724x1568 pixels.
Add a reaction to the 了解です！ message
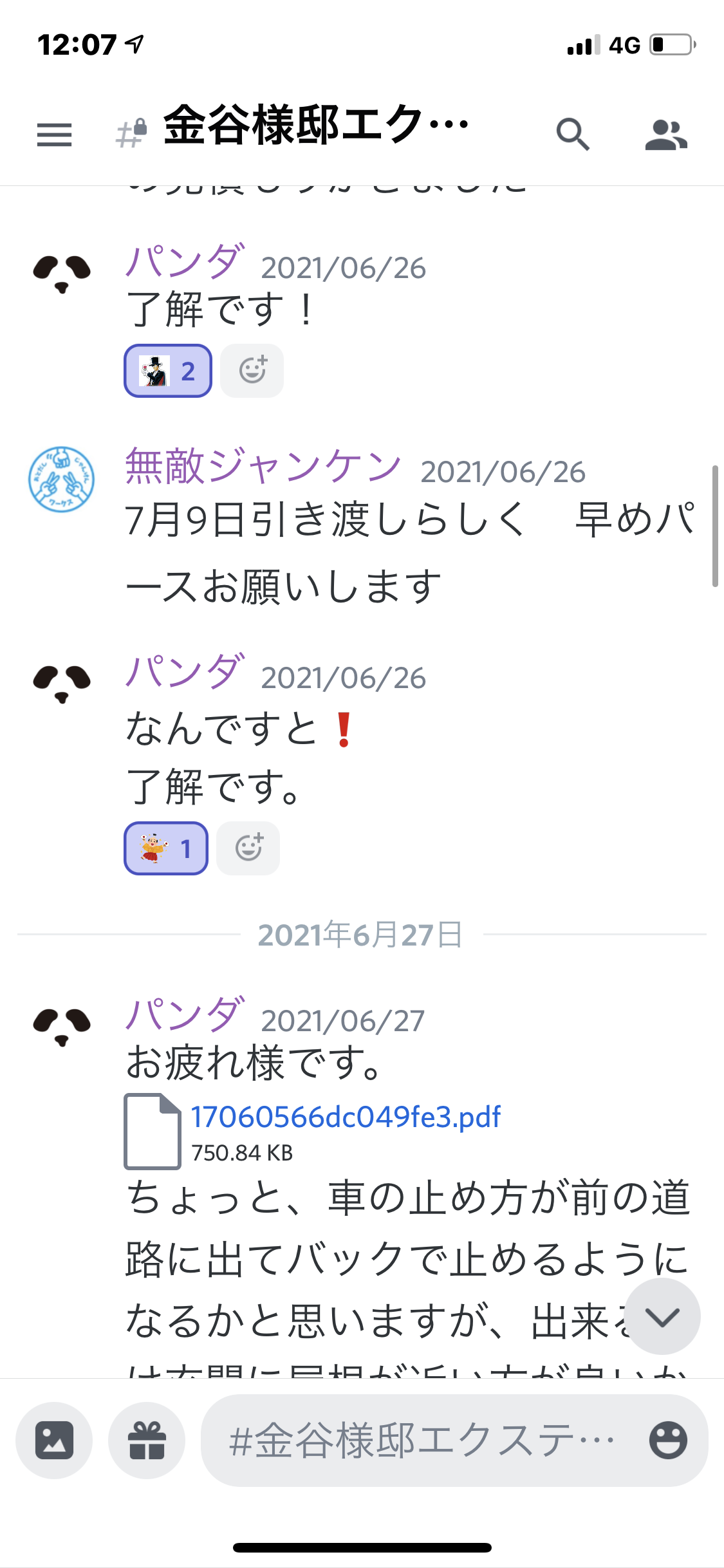pos(252,371)
